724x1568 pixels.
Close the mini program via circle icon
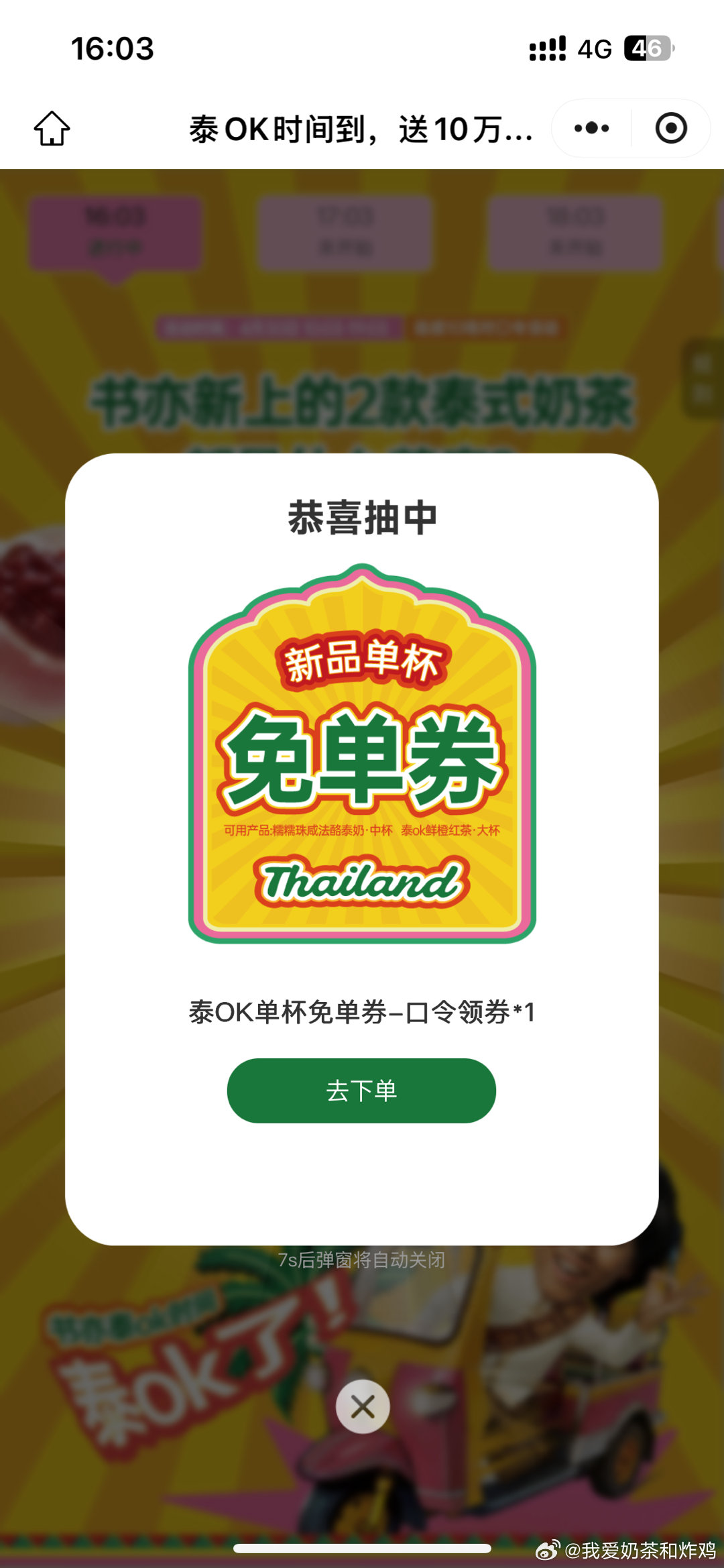click(x=671, y=128)
